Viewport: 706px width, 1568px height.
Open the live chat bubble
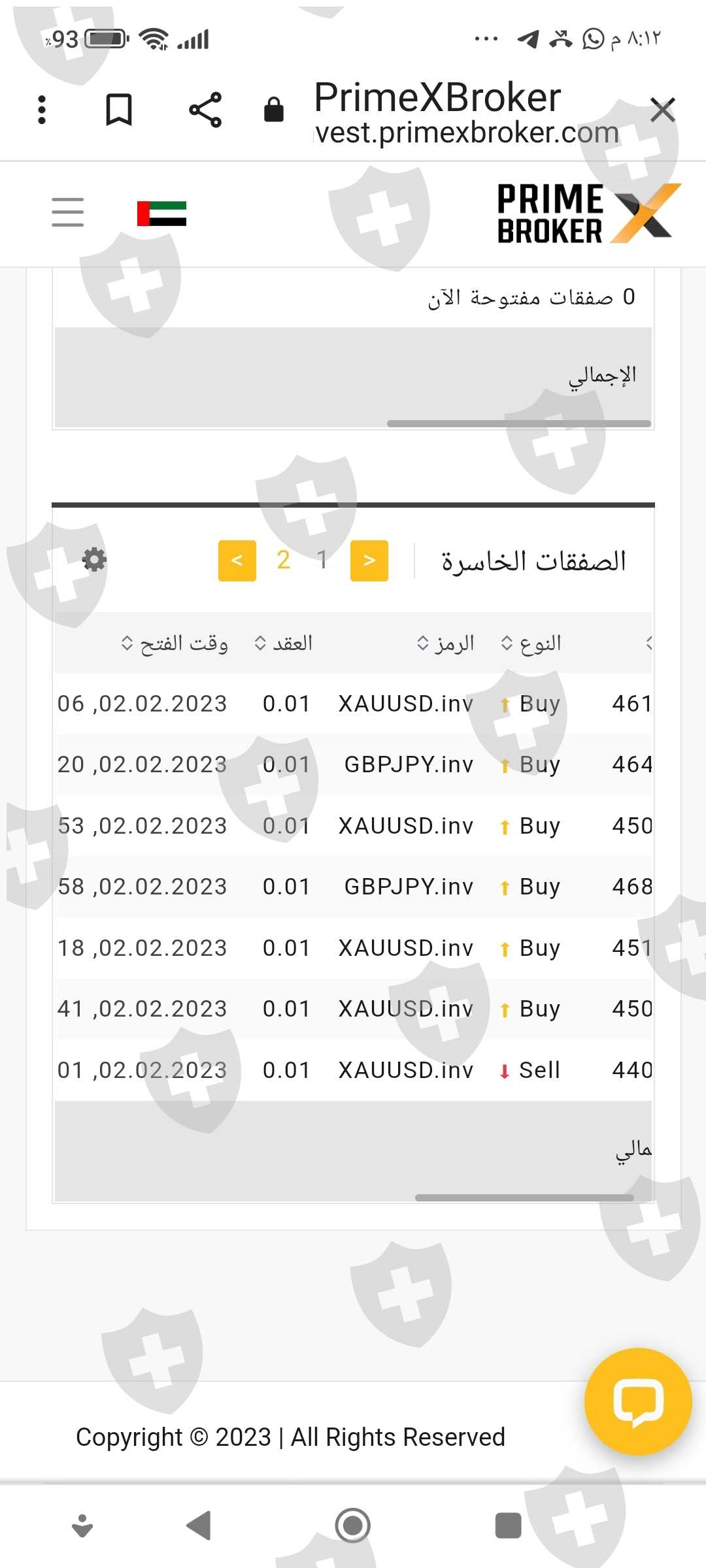click(x=638, y=1401)
